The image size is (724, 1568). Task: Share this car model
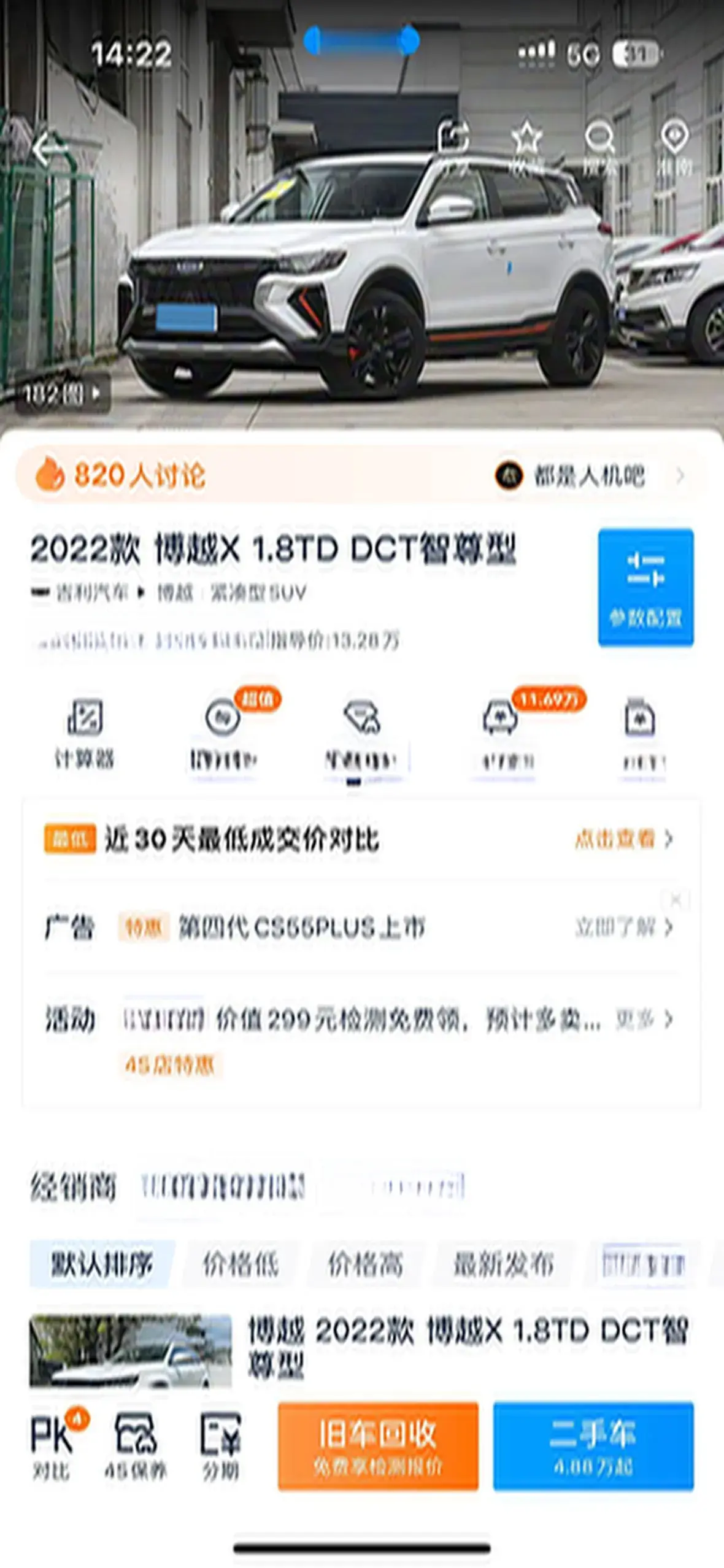pos(454,145)
